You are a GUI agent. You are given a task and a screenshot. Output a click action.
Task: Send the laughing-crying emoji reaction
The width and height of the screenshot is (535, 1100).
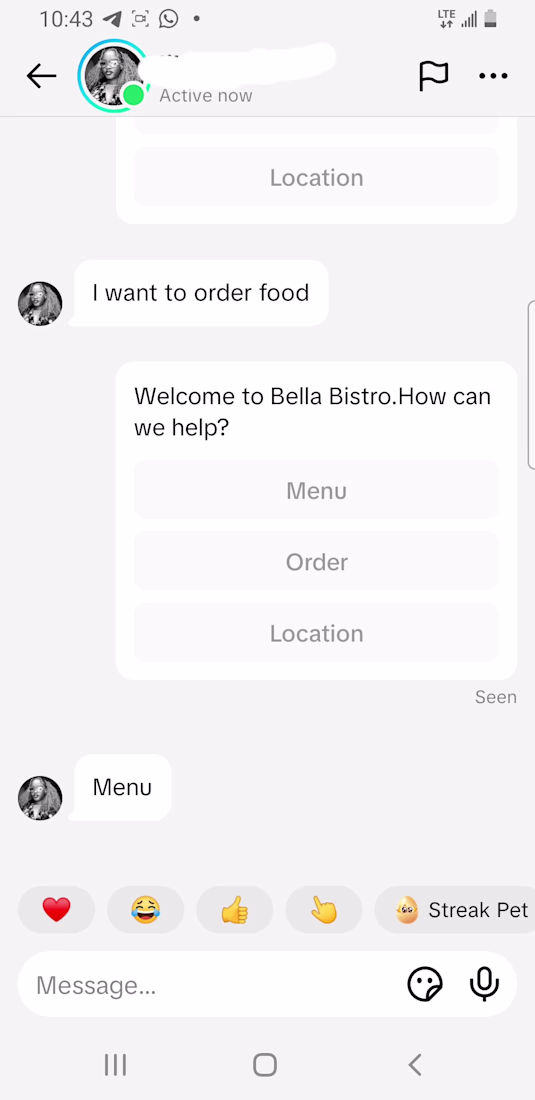145,910
